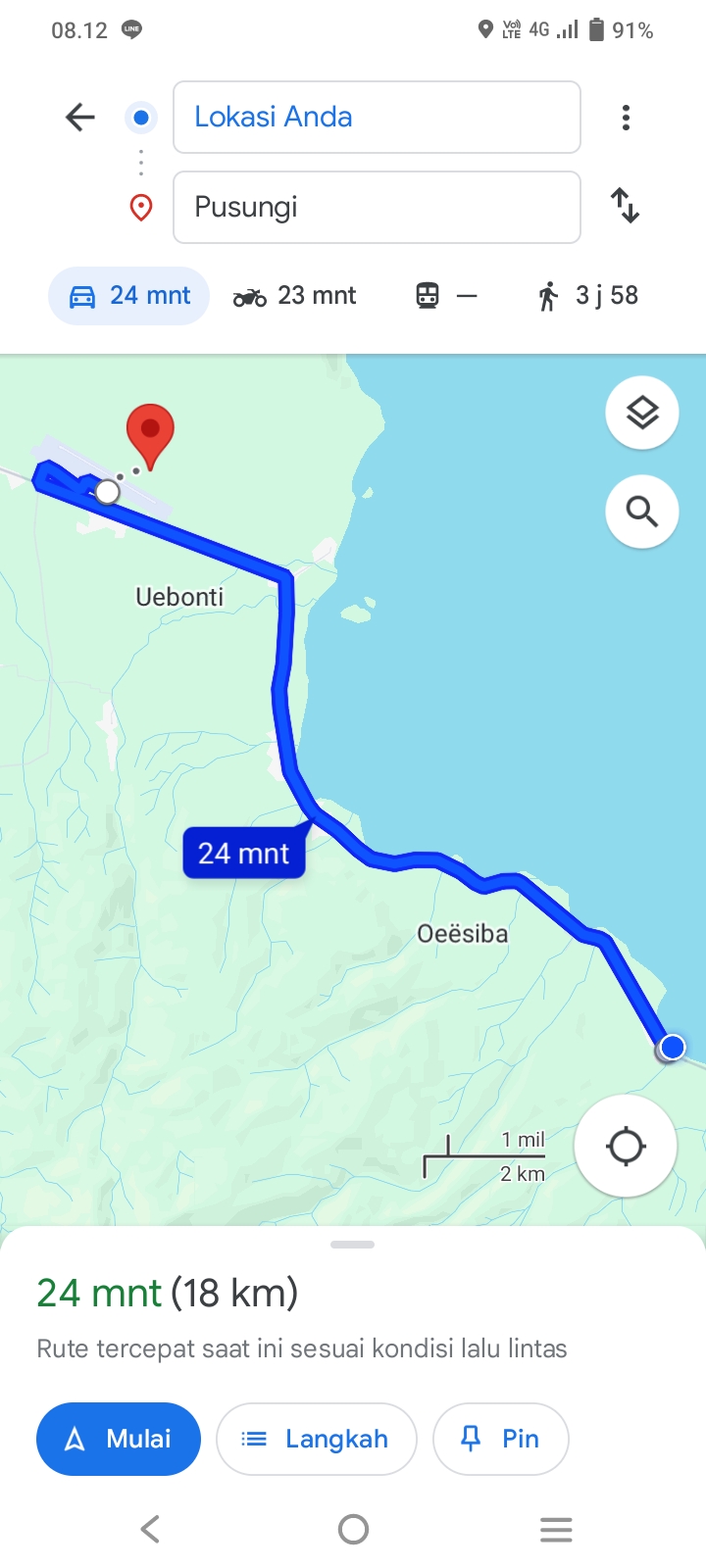Screen dimensions: 706x1568
Task: Select the car travel mode
Action: (128, 295)
